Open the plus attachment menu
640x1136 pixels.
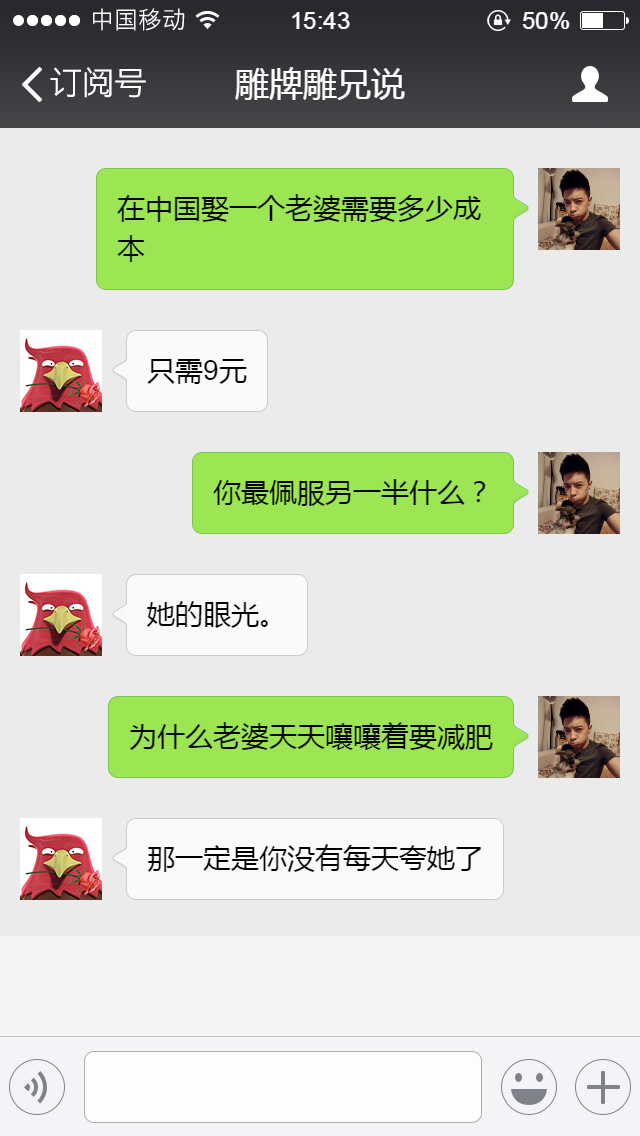tap(602, 1086)
